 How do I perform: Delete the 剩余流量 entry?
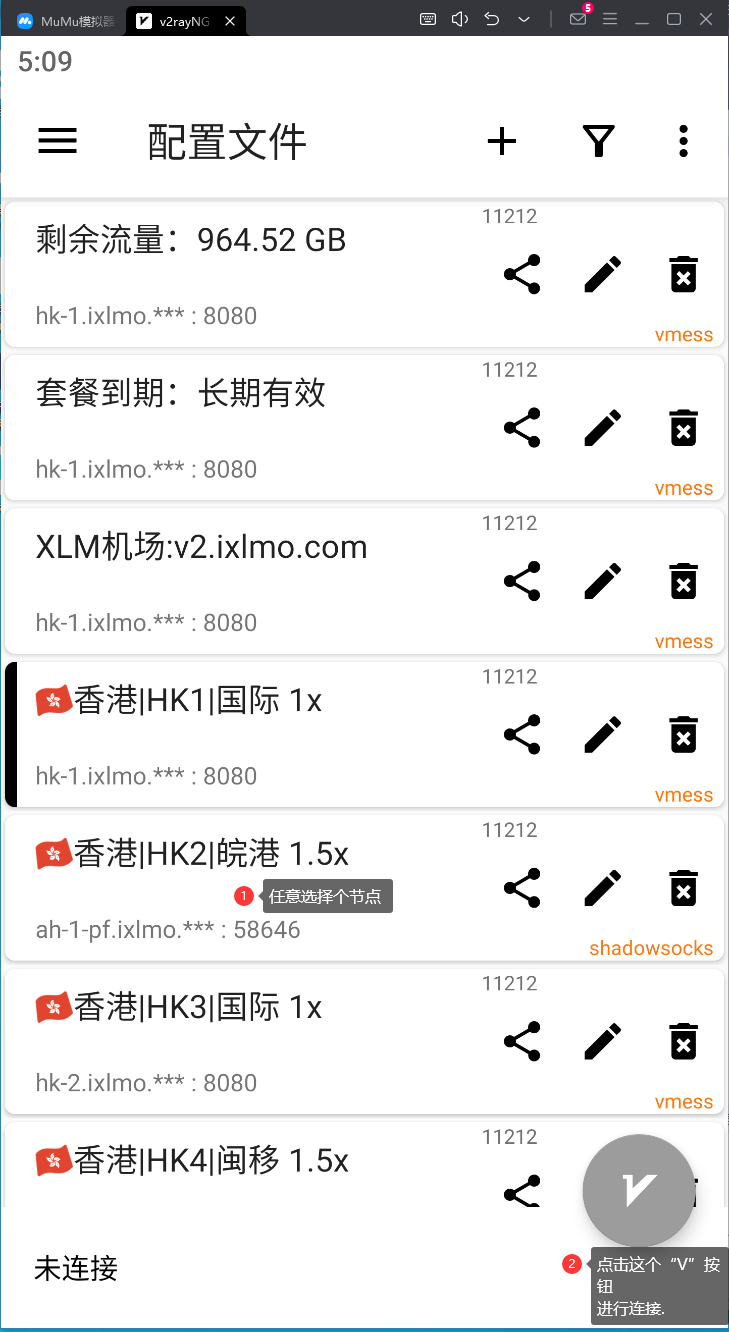(683, 274)
